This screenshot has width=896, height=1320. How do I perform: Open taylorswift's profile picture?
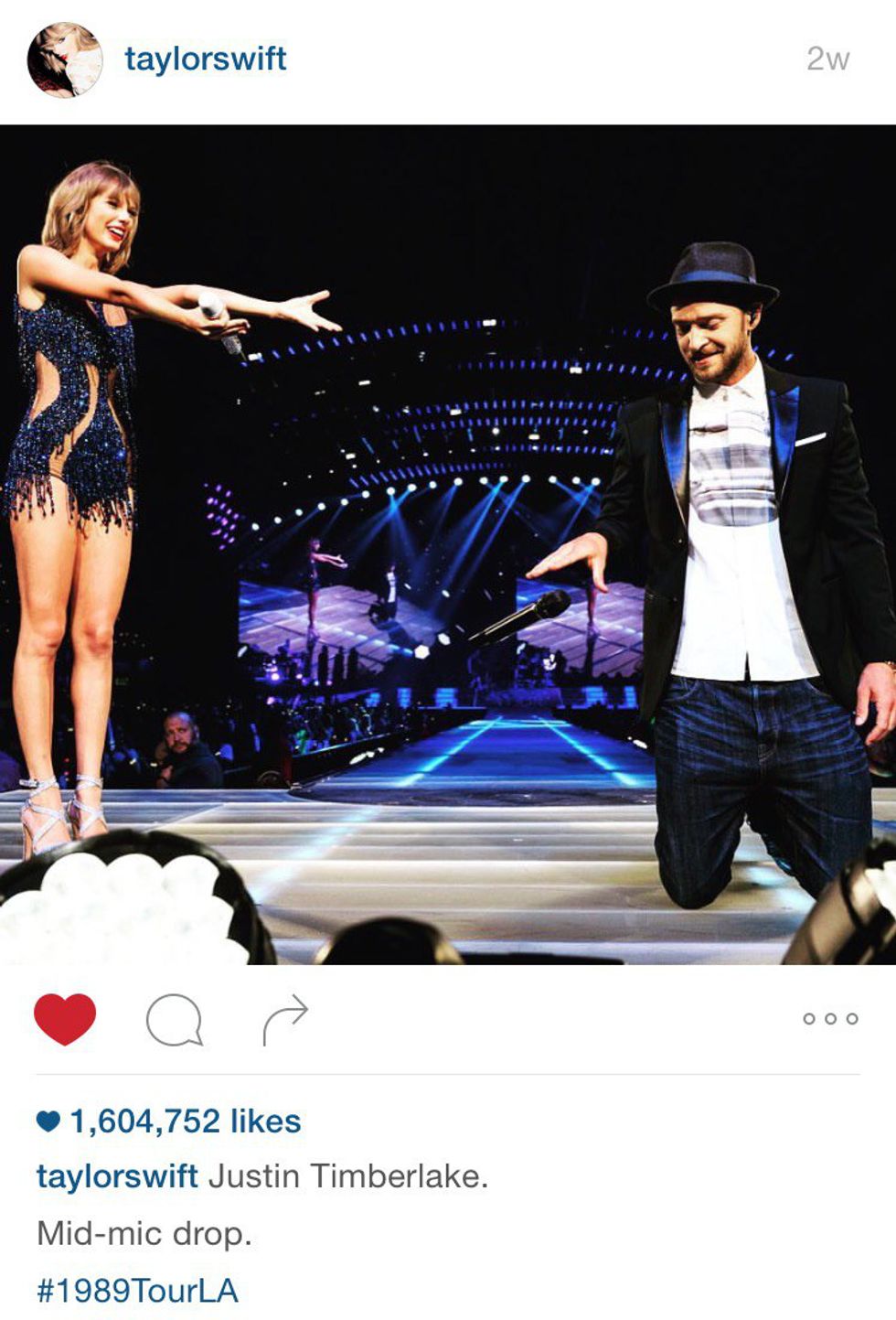(x=64, y=60)
